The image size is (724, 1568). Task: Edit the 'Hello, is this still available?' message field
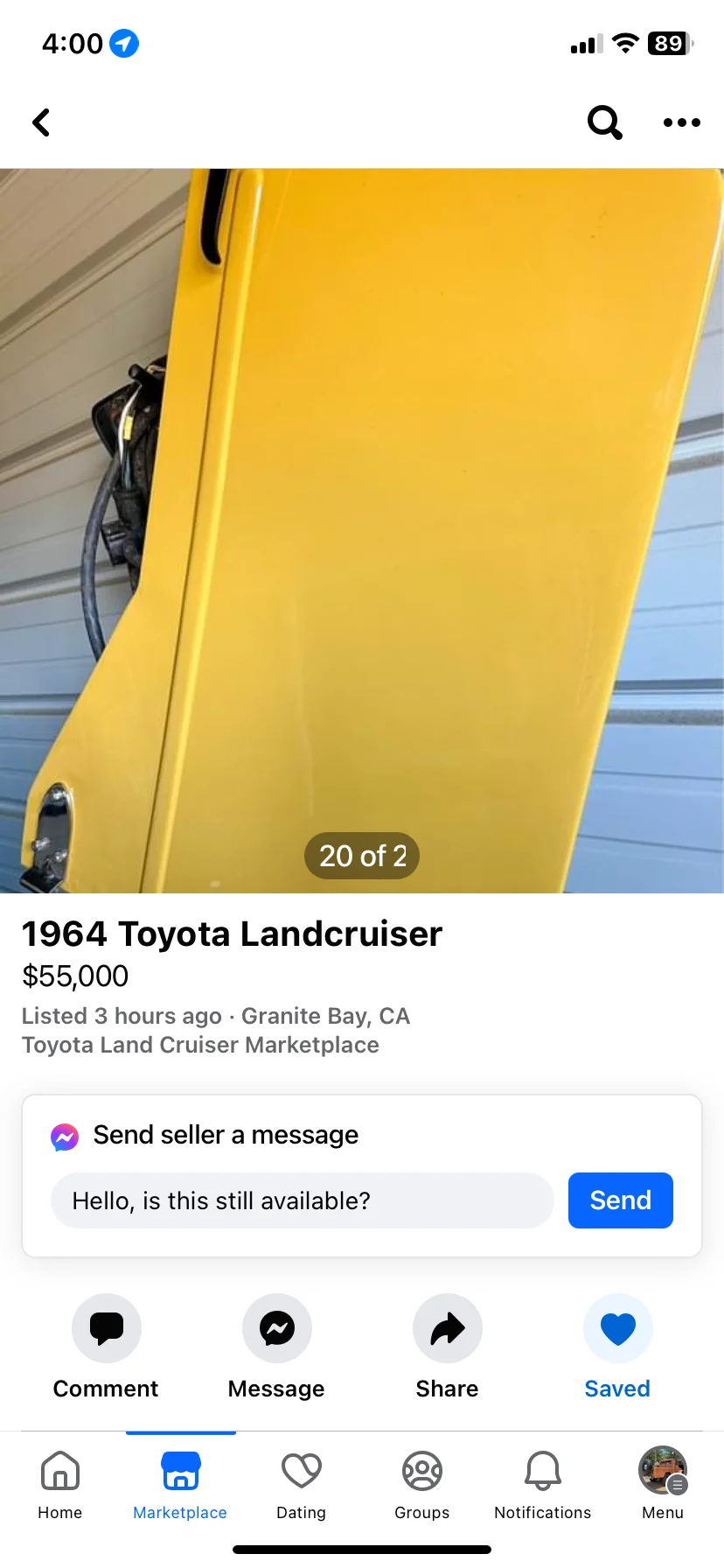click(302, 1200)
